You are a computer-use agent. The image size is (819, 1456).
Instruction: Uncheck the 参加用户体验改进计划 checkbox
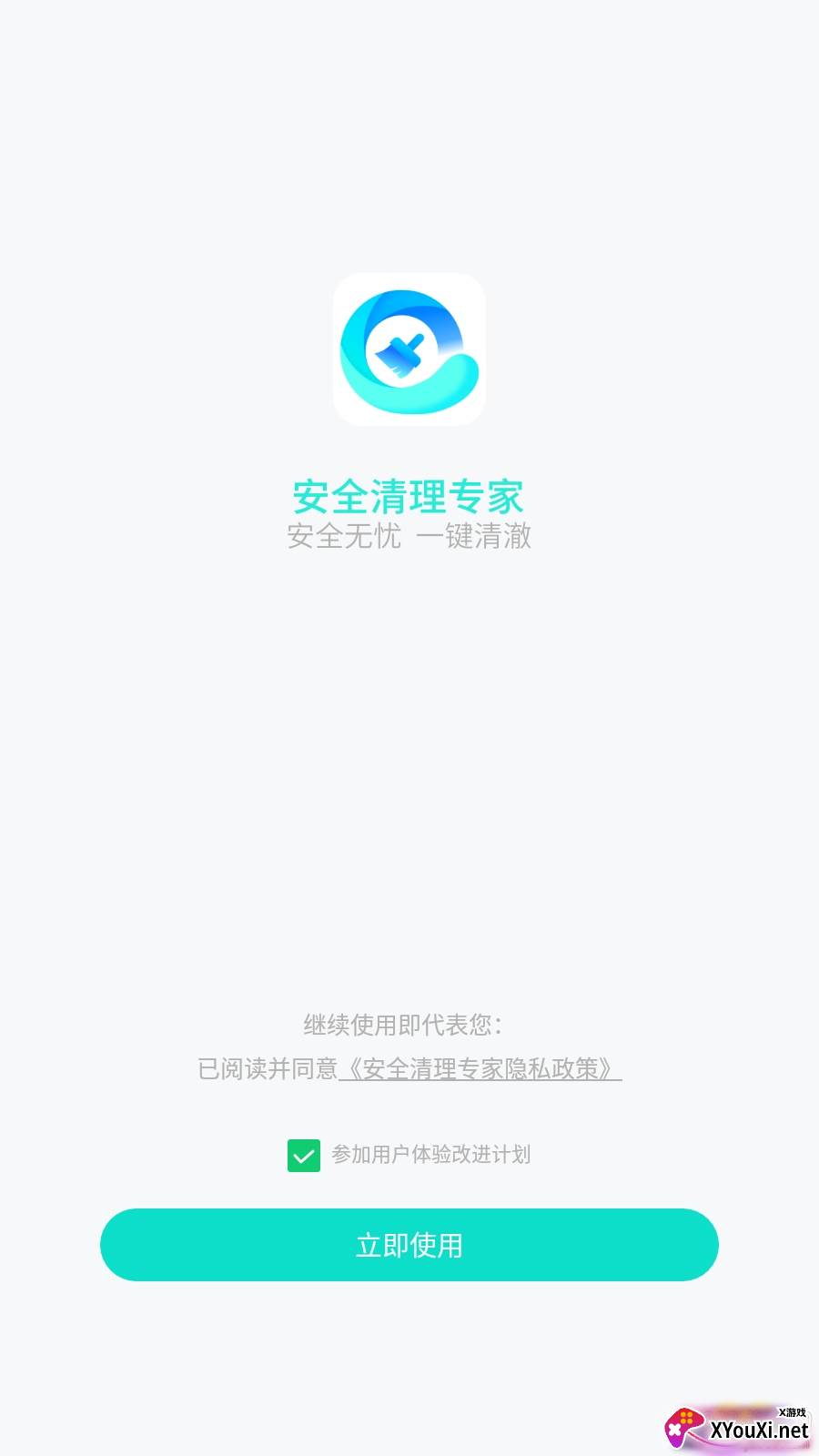pyautogui.click(x=304, y=1156)
